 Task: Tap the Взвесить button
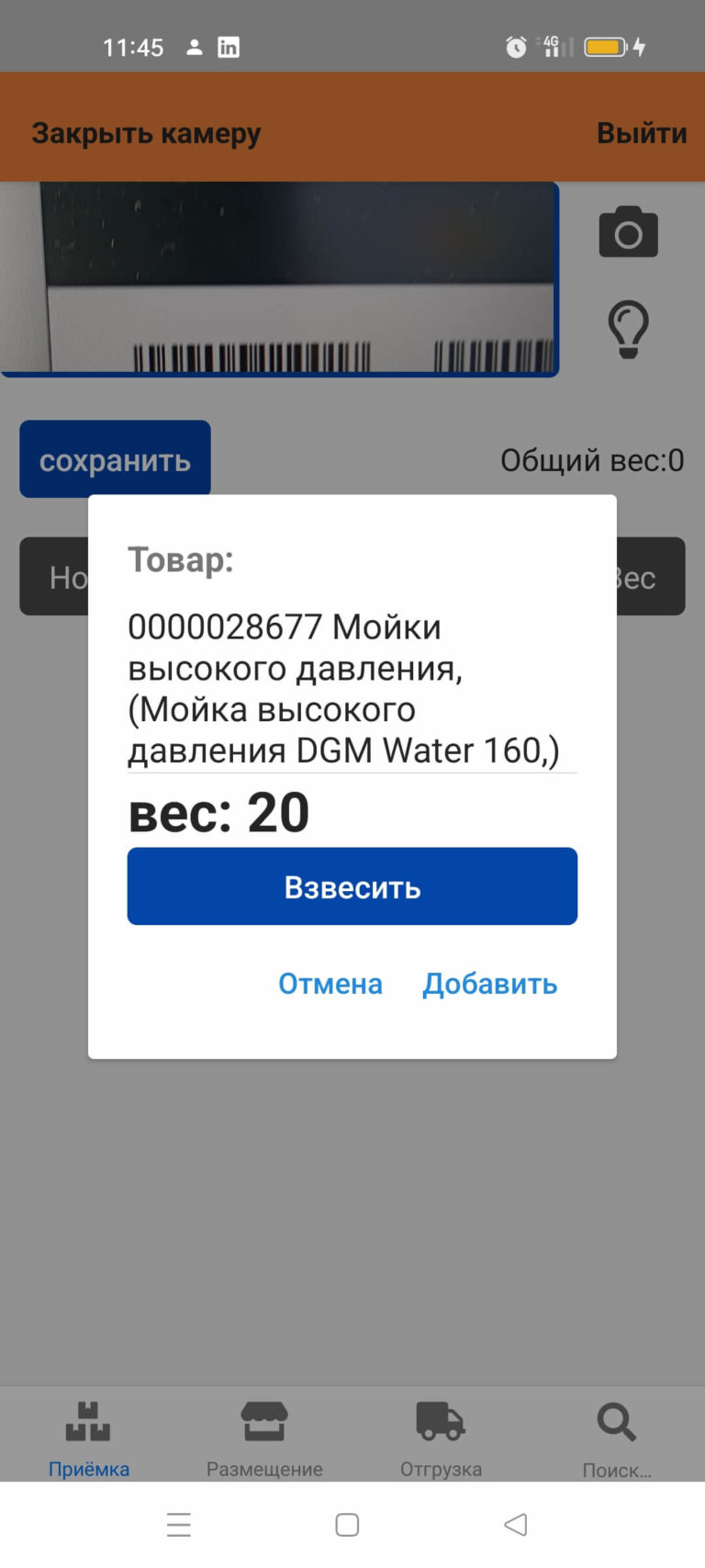(x=352, y=886)
